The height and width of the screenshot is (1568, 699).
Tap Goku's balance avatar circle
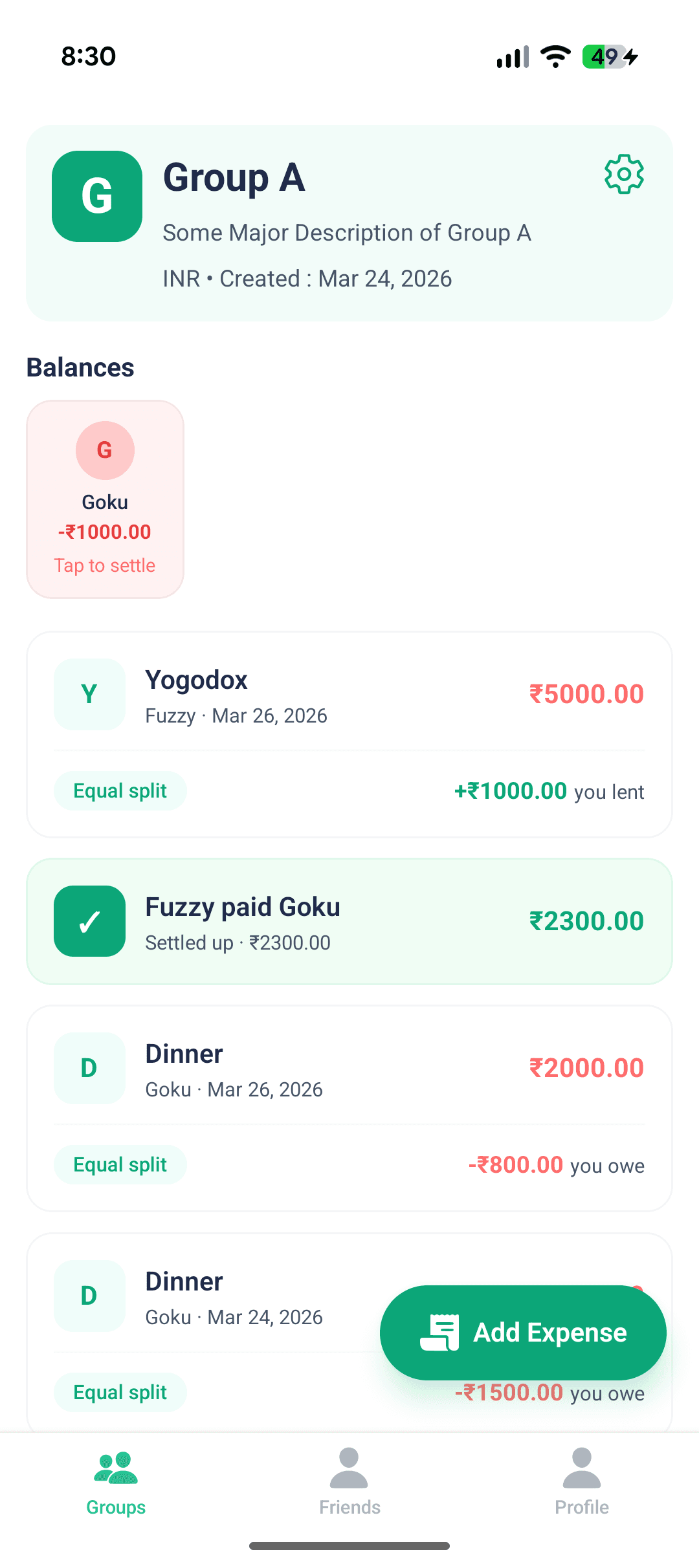[105, 450]
